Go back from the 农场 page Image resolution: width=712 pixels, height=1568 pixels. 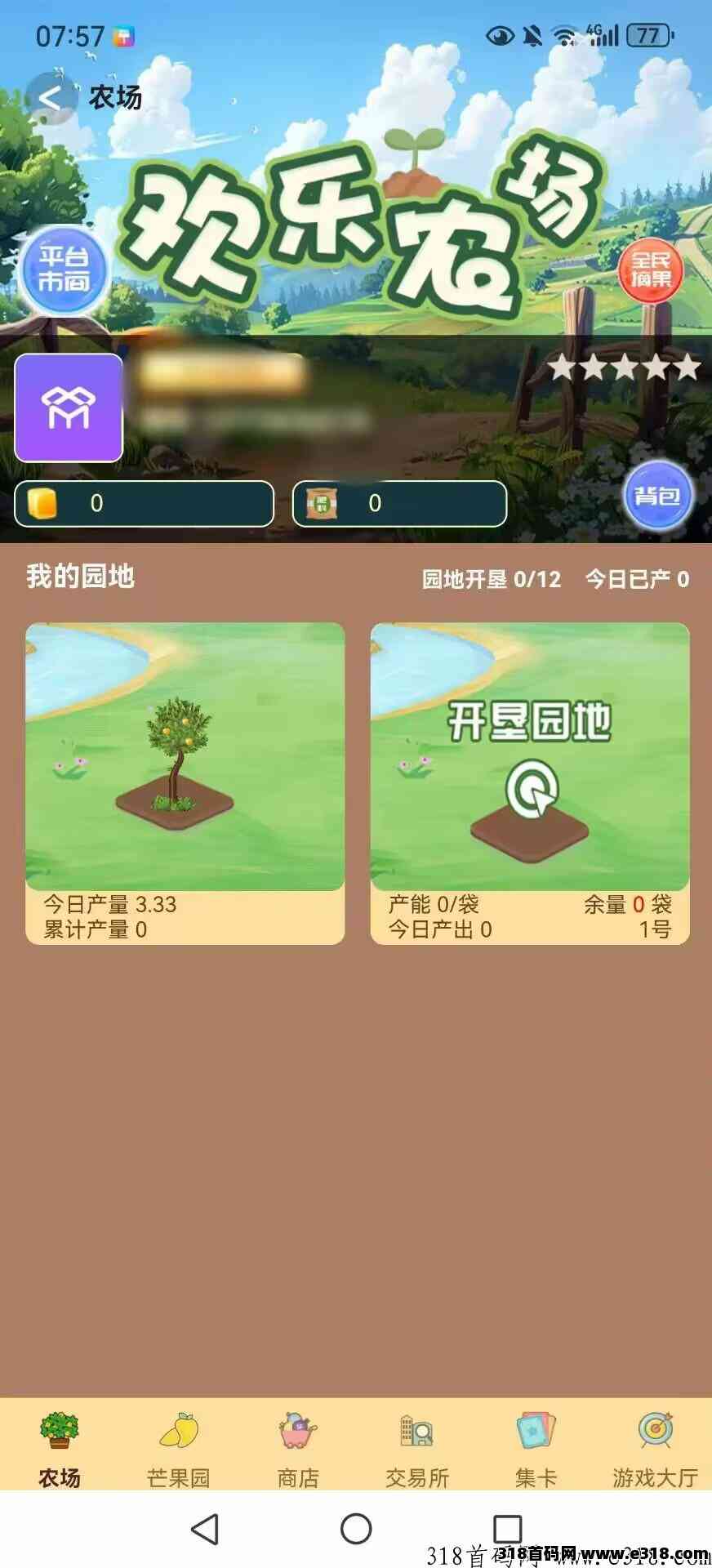pos(50,98)
